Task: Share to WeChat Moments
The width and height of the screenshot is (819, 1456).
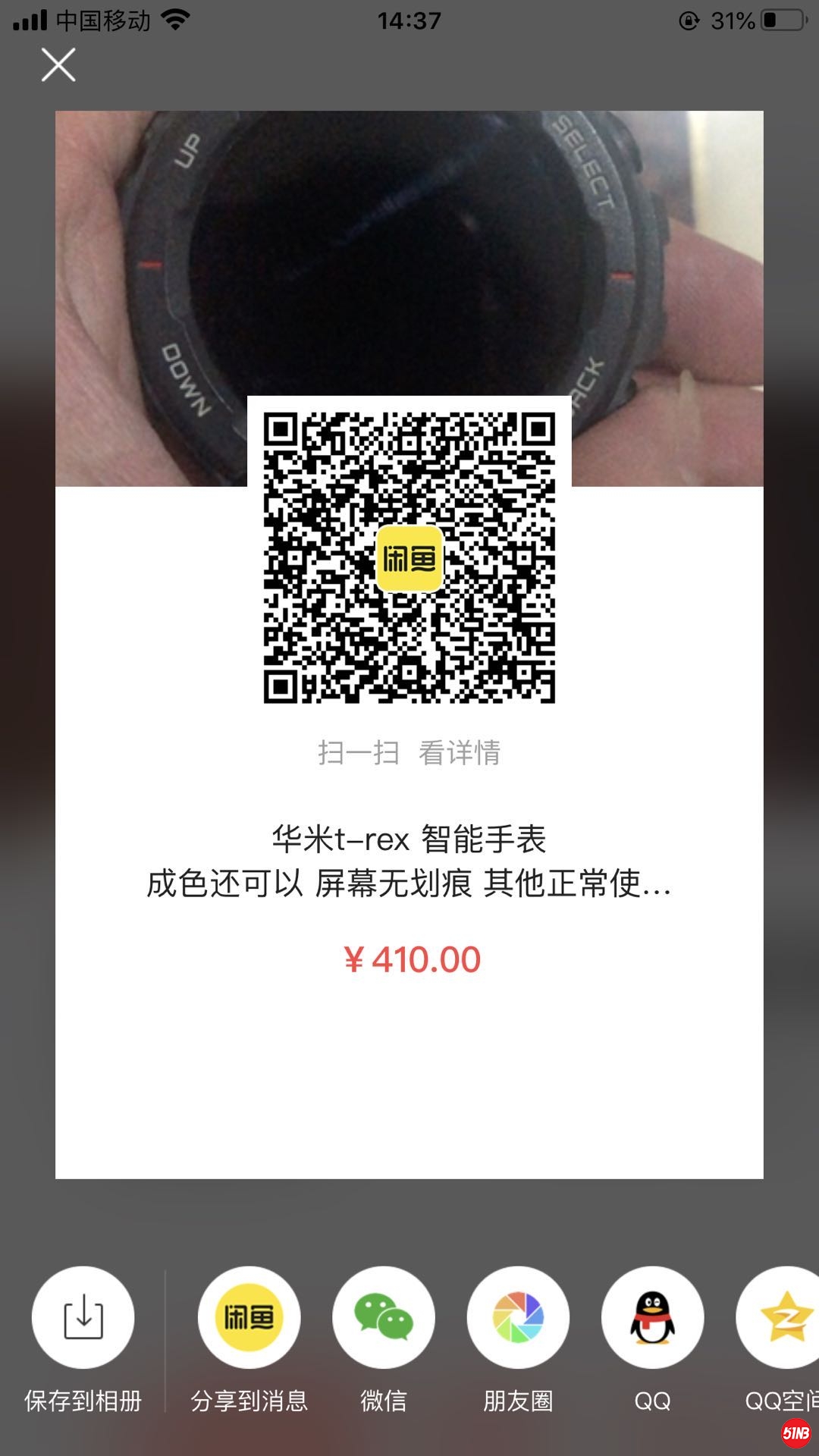Action: pos(518,1317)
